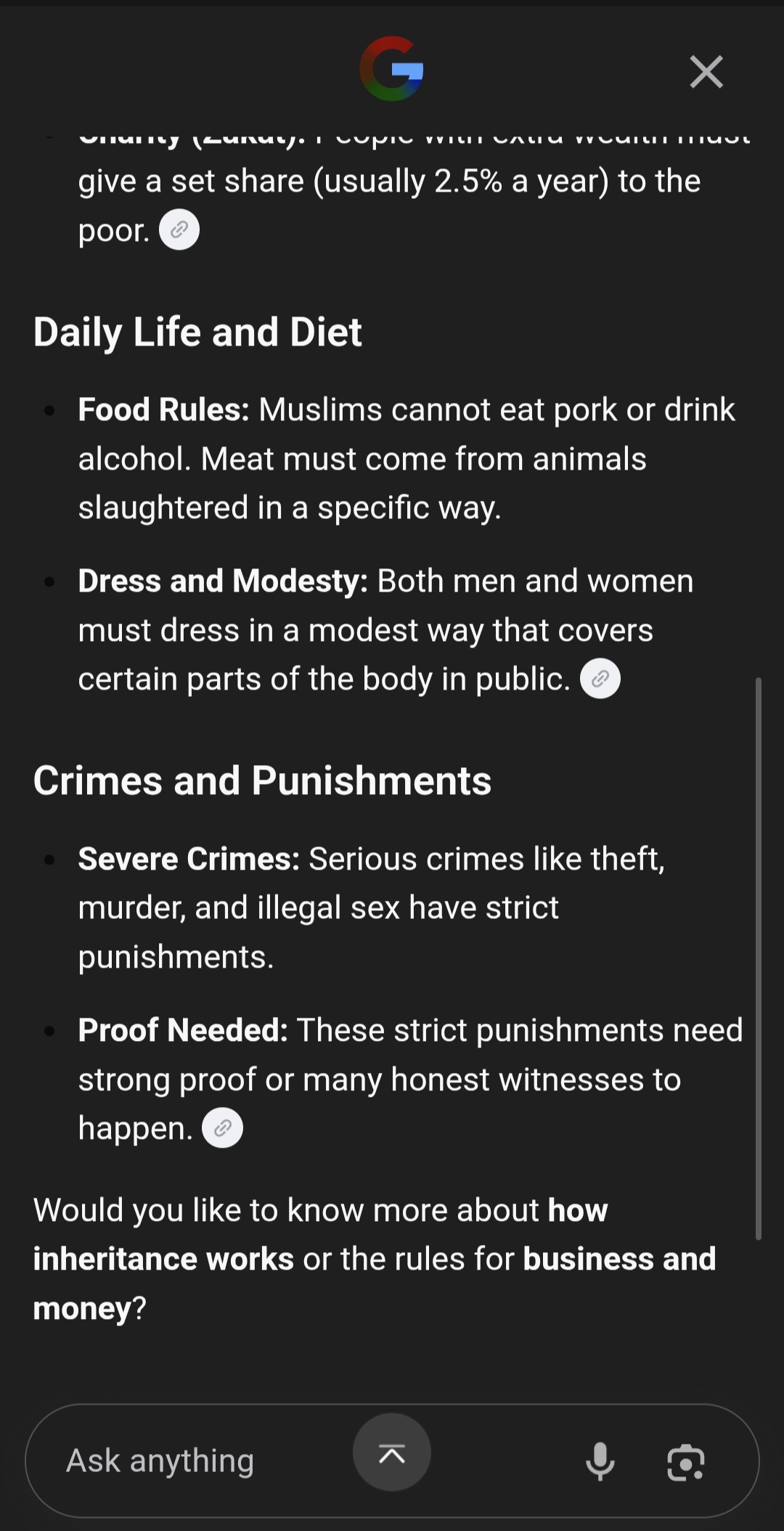Open camera lens search icon
784x1531 pixels.
coord(686,1462)
